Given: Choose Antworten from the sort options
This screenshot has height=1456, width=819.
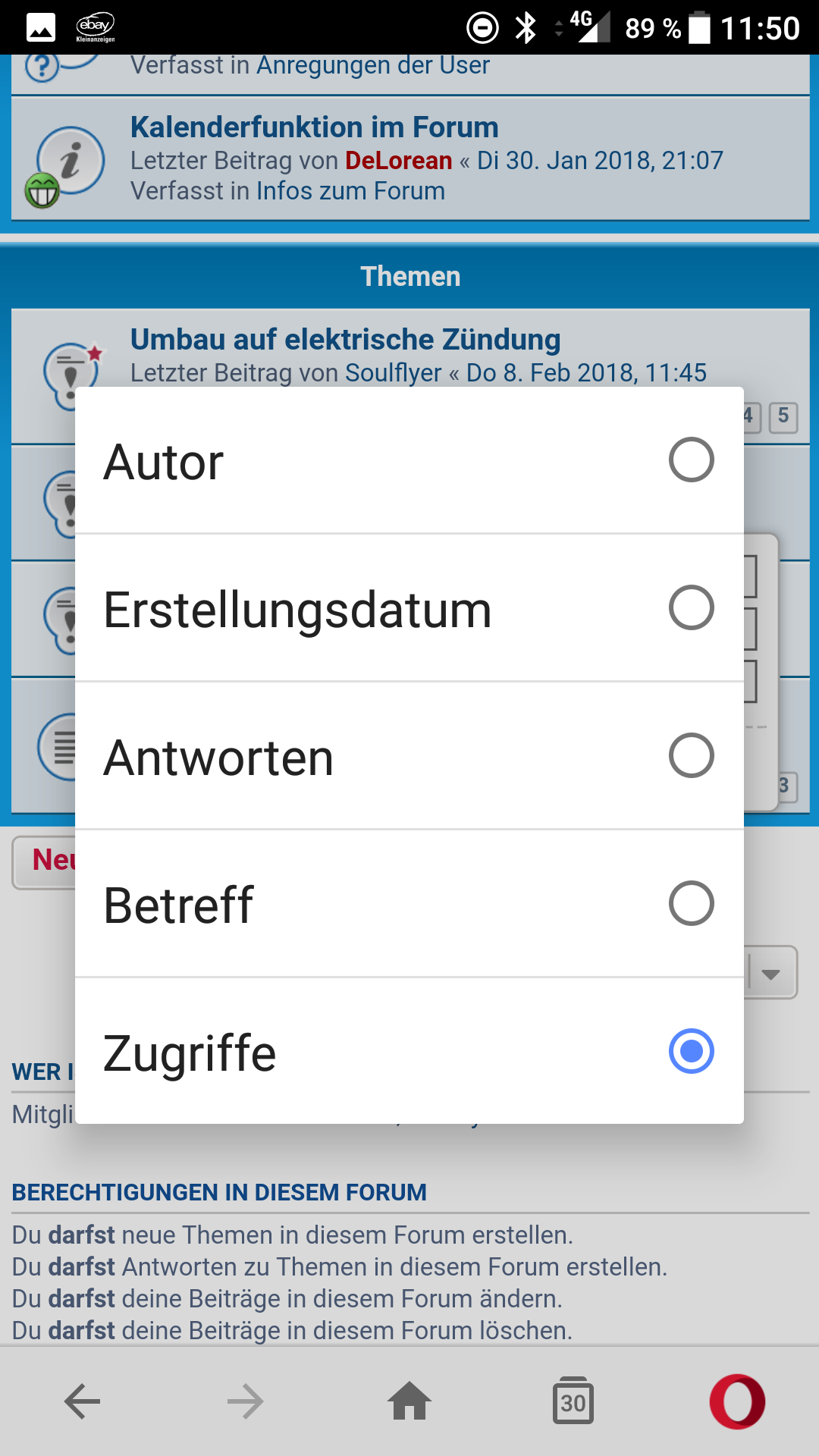Looking at the screenshot, I should point(690,755).
